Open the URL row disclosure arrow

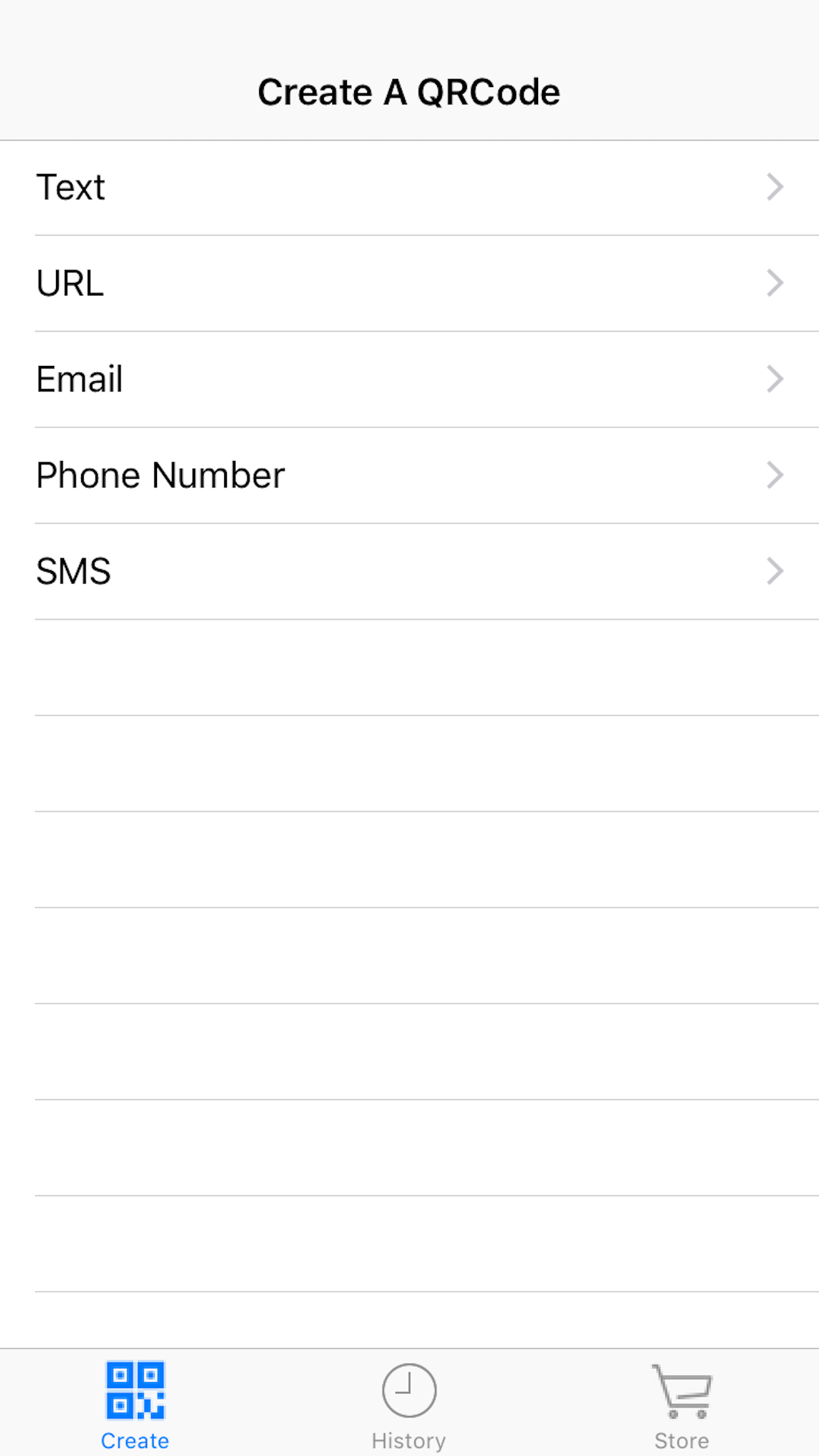click(x=775, y=283)
